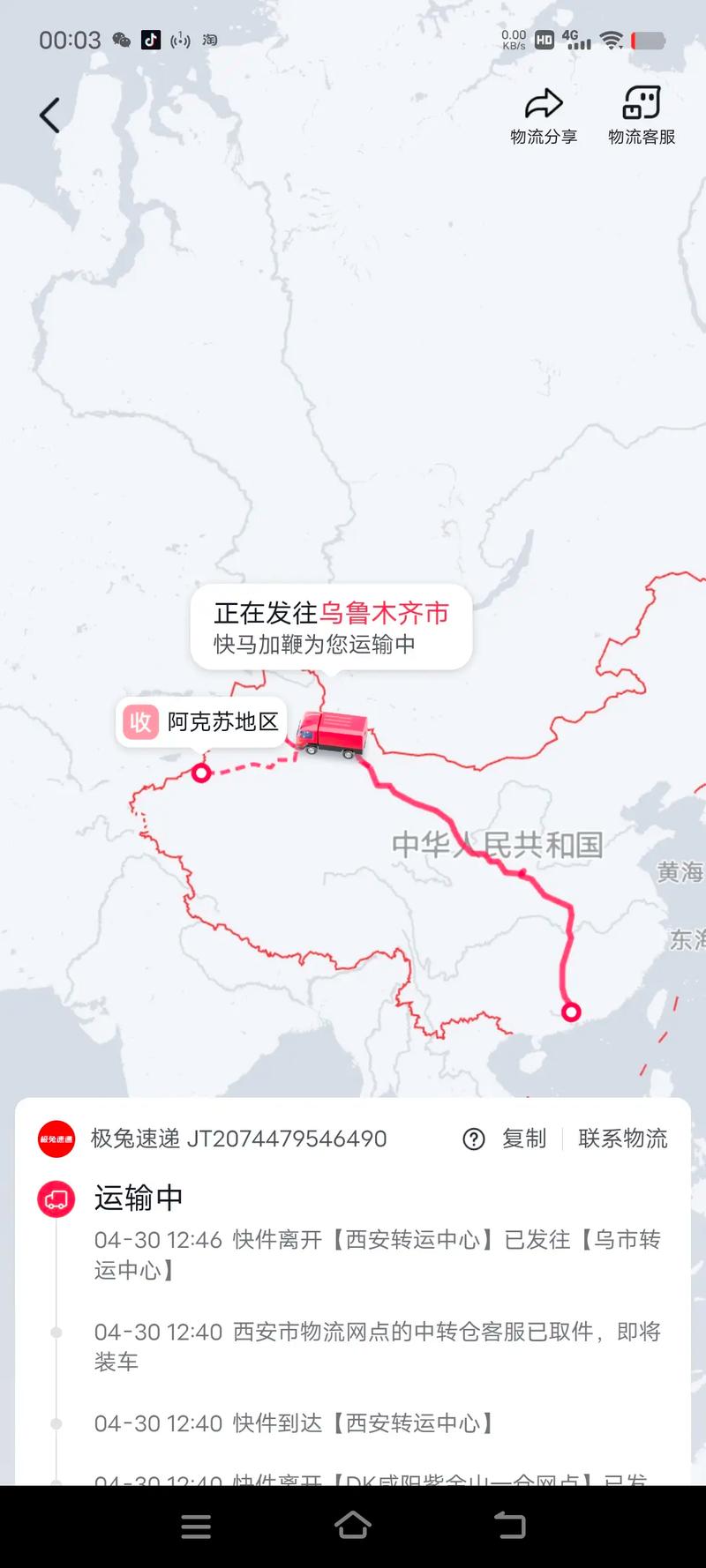Tap the battery level indicator

(x=650, y=39)
